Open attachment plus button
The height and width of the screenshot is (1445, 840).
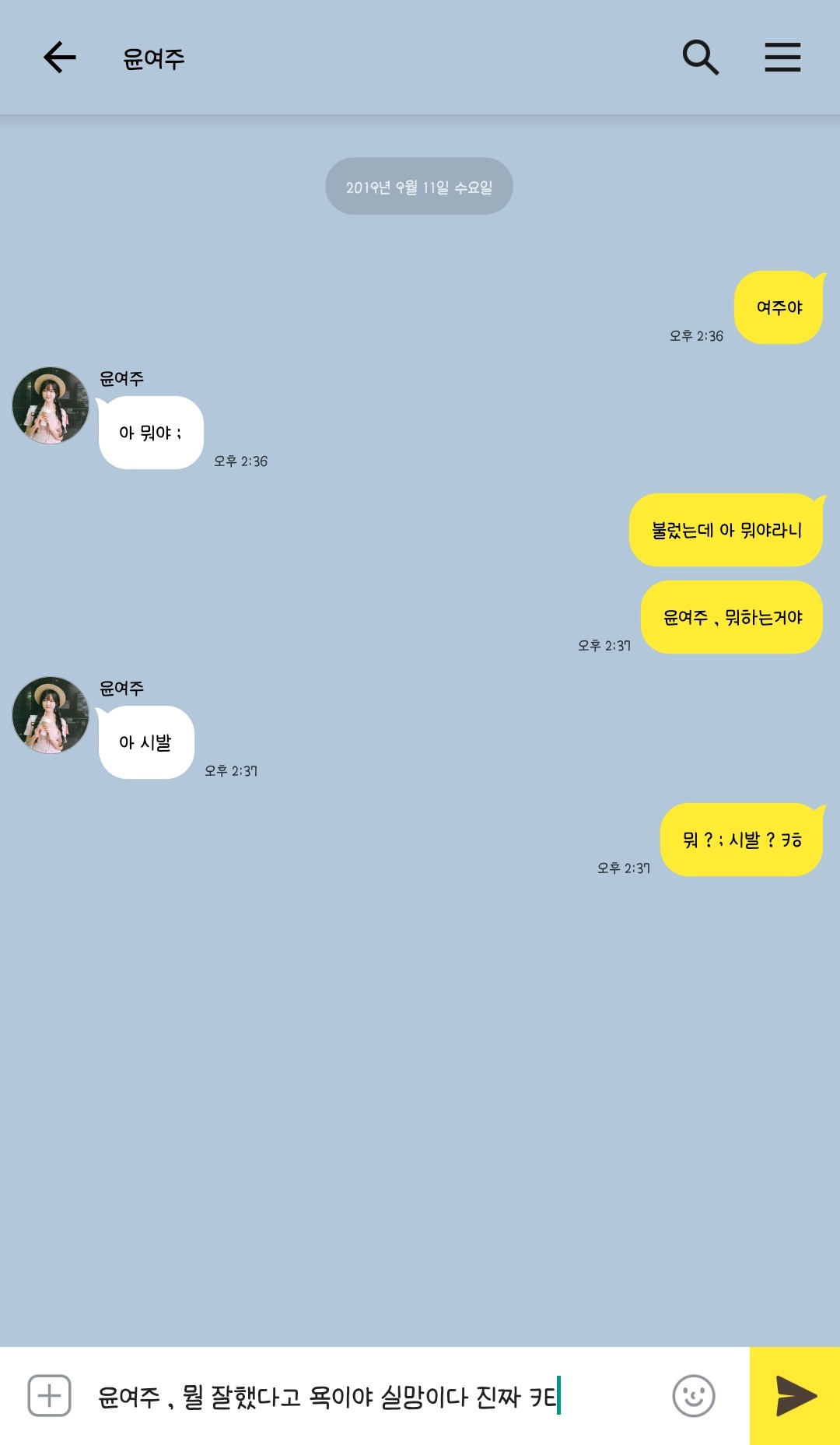click(x=50, y=1396)
